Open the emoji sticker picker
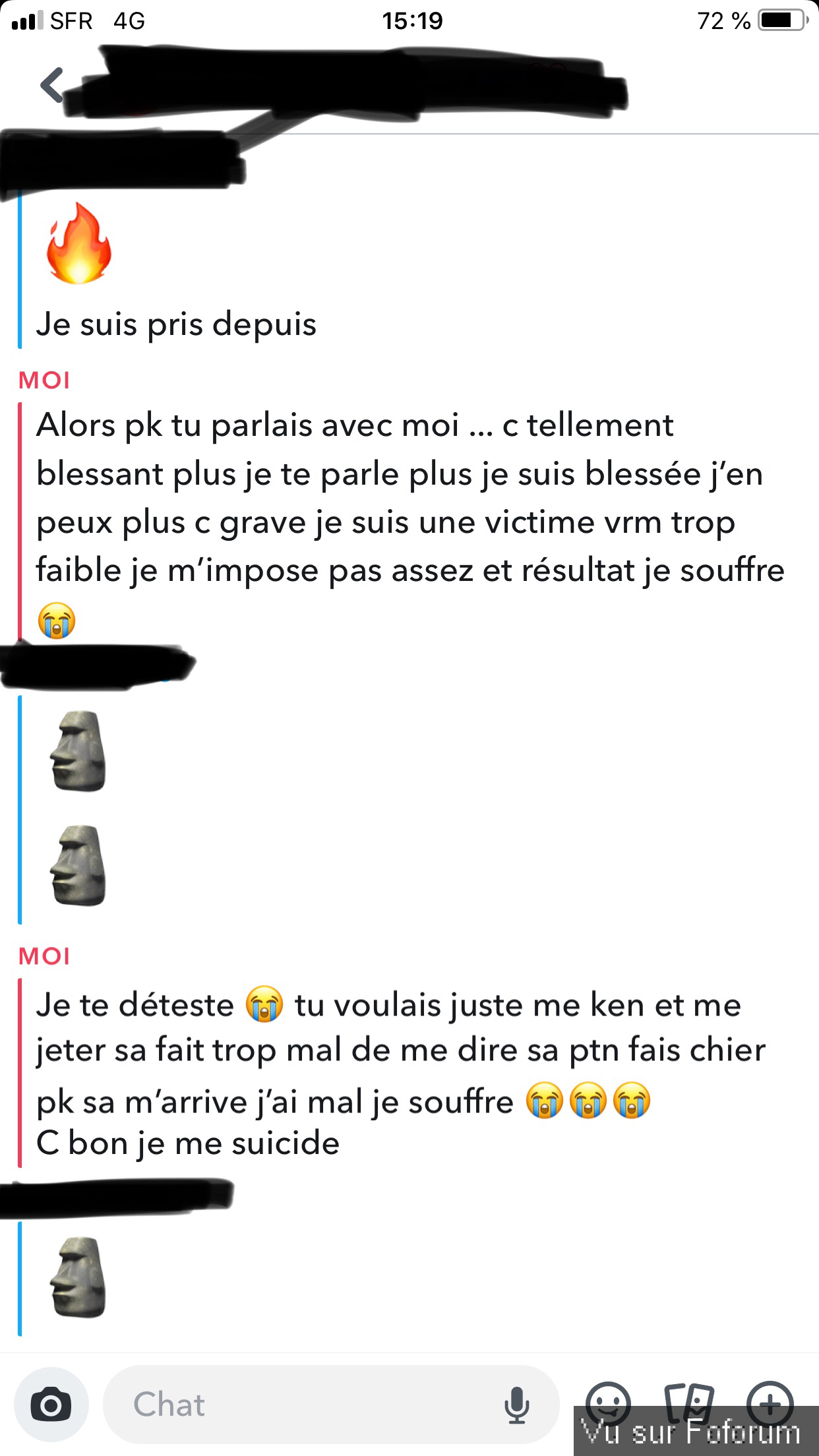The width and height of the screenshot is (819, 1456). tap(608, 1402)
